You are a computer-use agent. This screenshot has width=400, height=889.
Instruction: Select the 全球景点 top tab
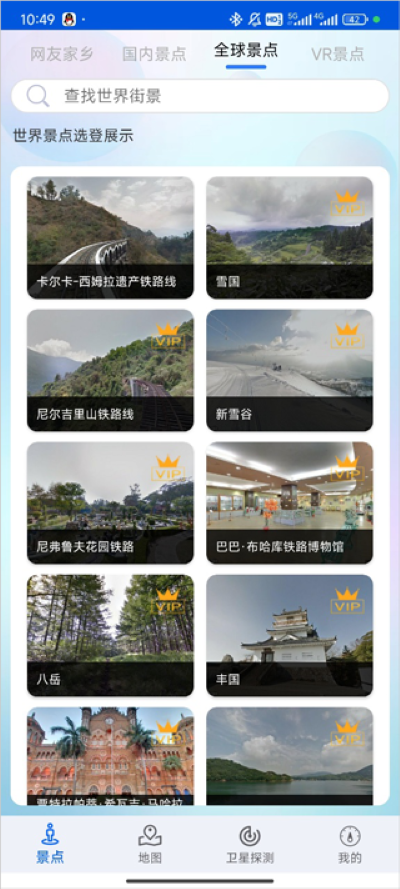[x=246, y=50]
